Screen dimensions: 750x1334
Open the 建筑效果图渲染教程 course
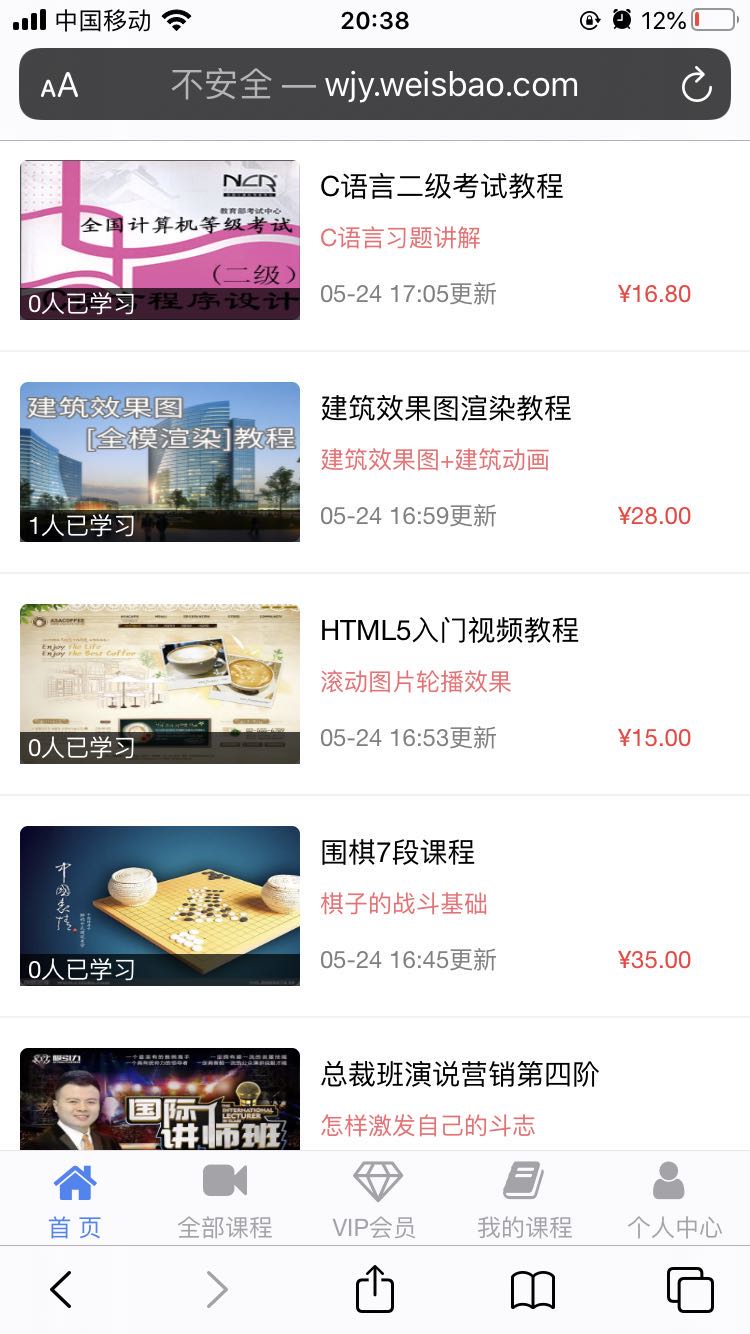(x=445, y=409)
